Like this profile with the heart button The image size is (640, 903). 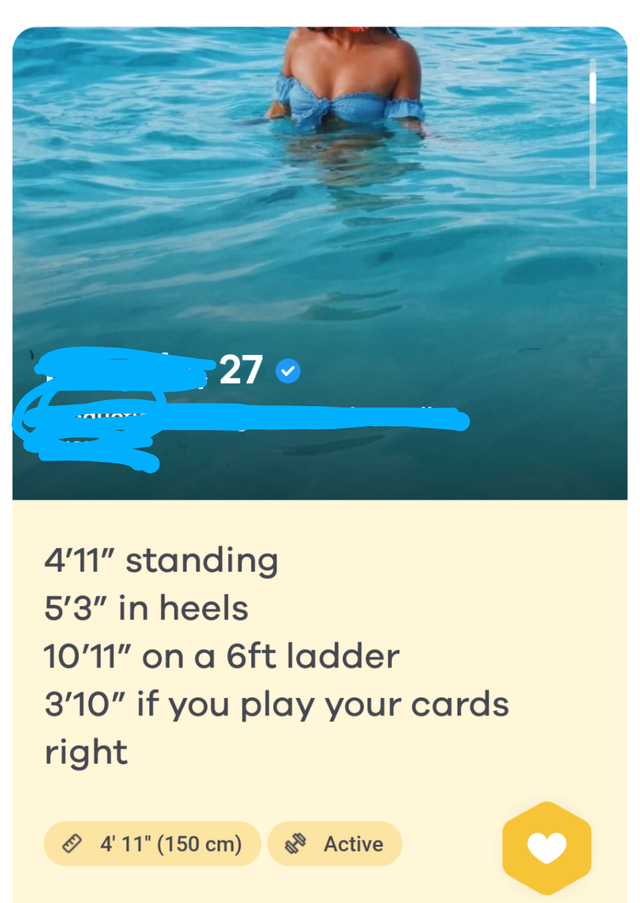click(x=546, y=848)
